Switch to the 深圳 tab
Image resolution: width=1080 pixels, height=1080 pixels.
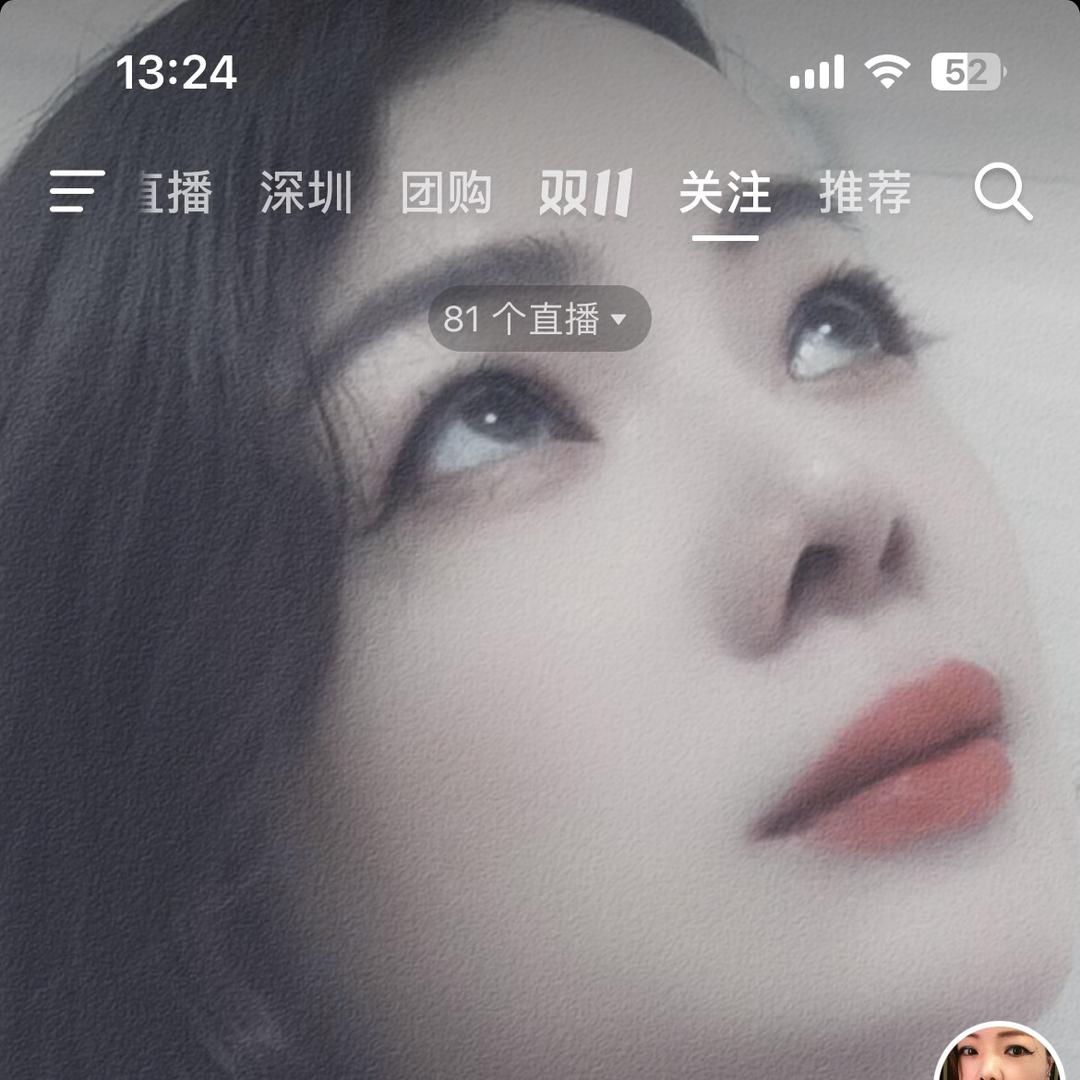[306, 192]
